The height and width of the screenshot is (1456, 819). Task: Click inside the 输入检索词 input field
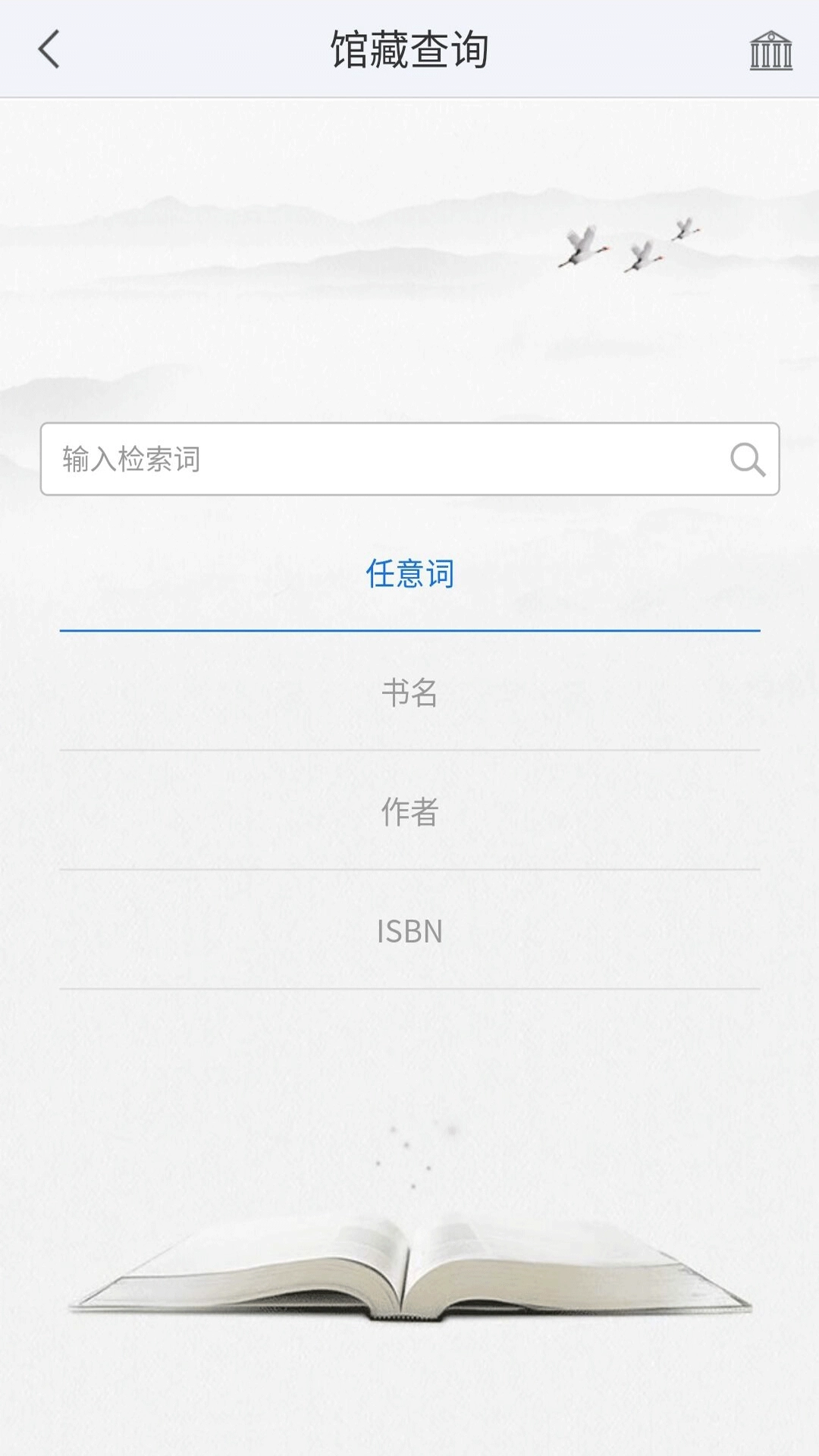click(x=303, y=459)
